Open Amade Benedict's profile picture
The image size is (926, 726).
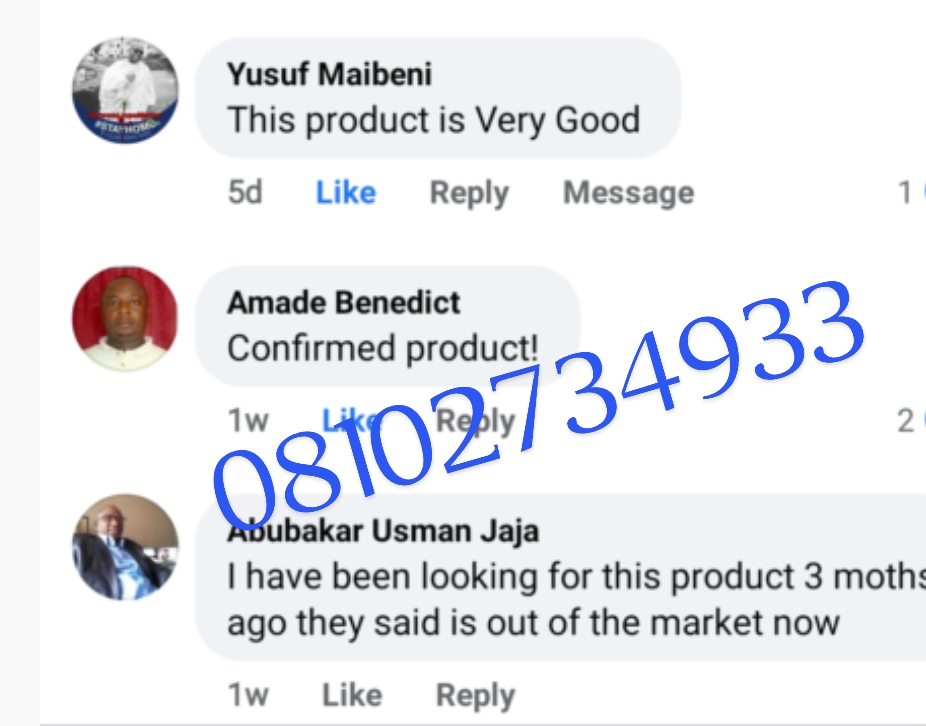[125, 319]
